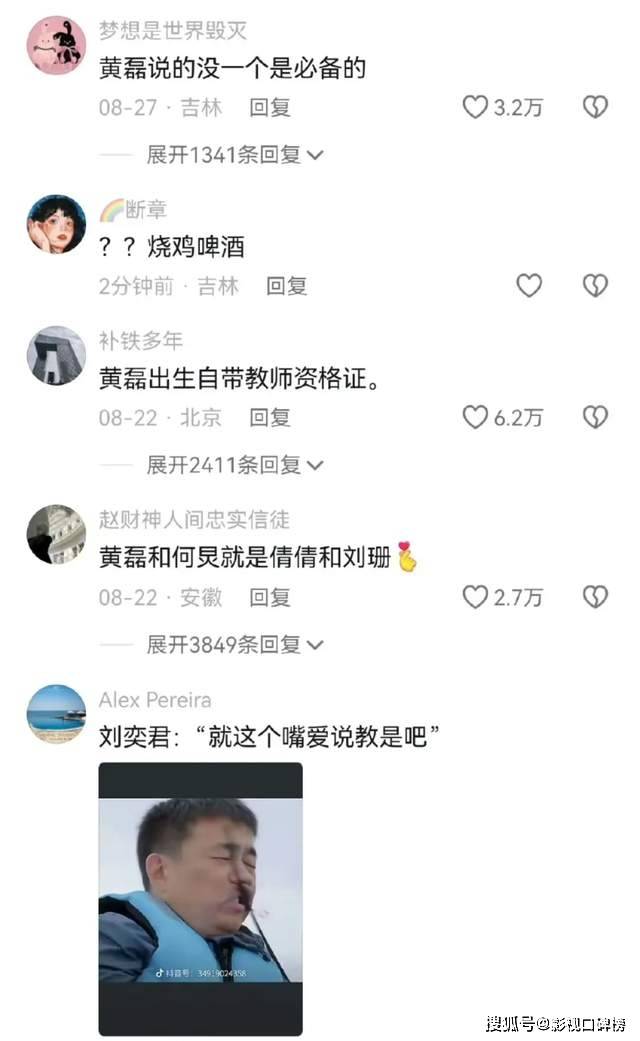Screen dimensions: 640x1041
Task: Expand the 1341 replies
Action: click(x=235, y=155)
